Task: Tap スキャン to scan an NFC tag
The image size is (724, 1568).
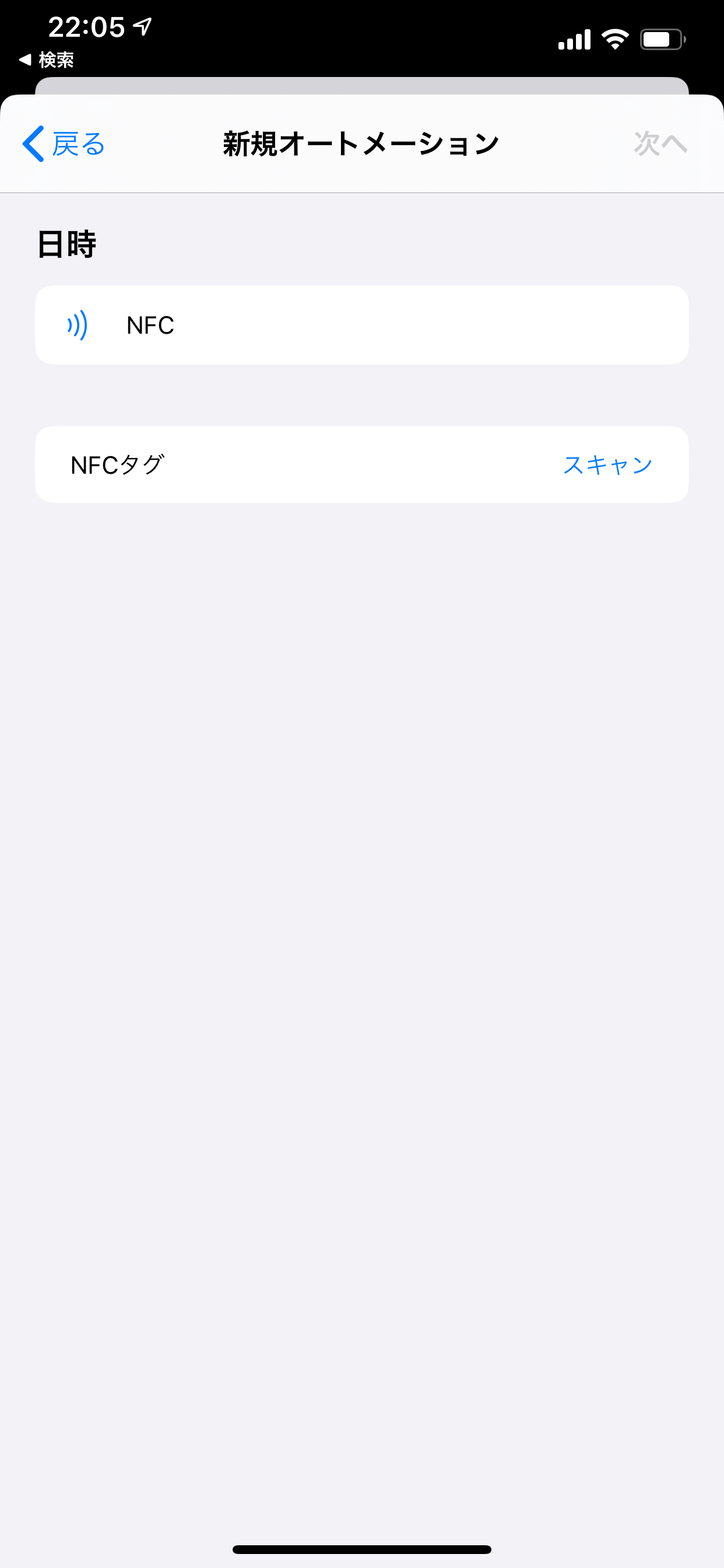Action: pyautogui.click(x=607, y=464)
